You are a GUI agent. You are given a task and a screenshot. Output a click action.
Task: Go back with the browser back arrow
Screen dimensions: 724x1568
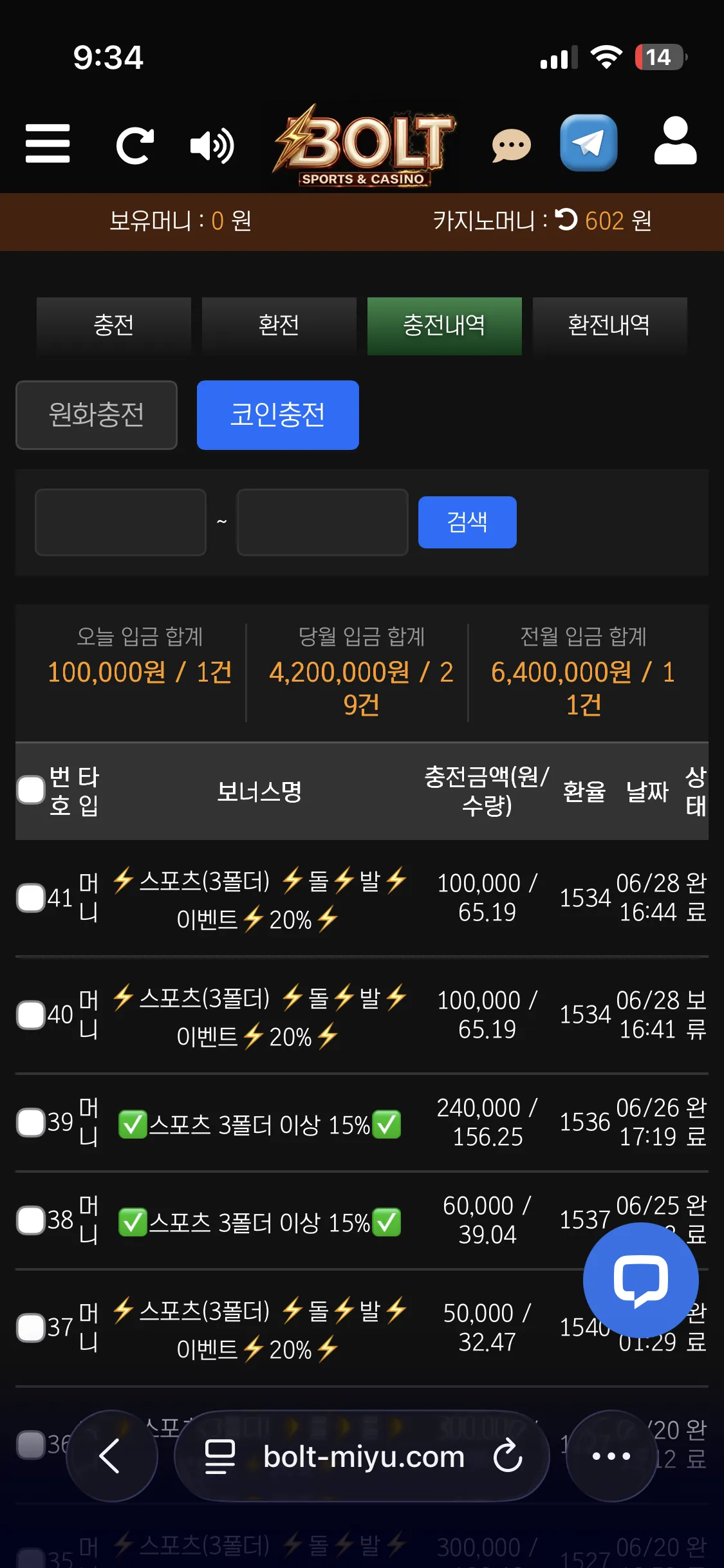pos(111,1456)
